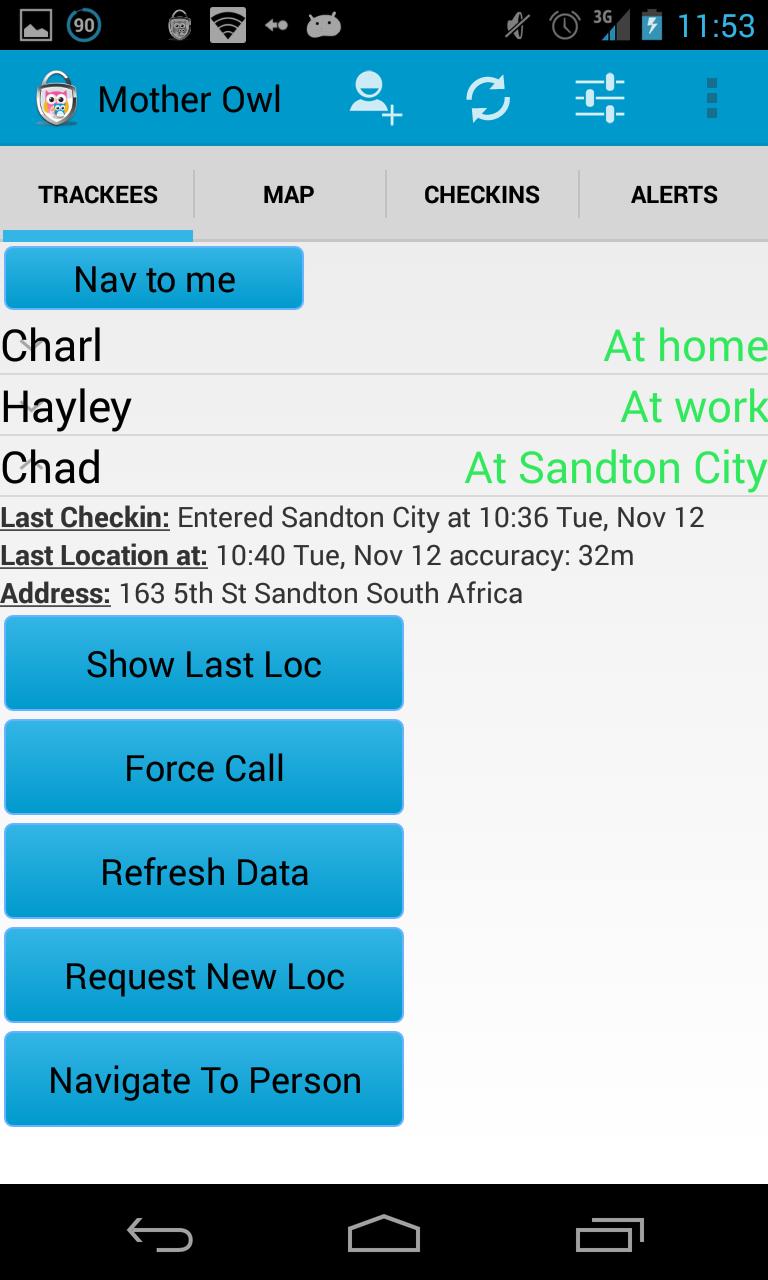Tap Navigate To Person
This screenshot has width=768, height=1280.
click(204, 1080)
